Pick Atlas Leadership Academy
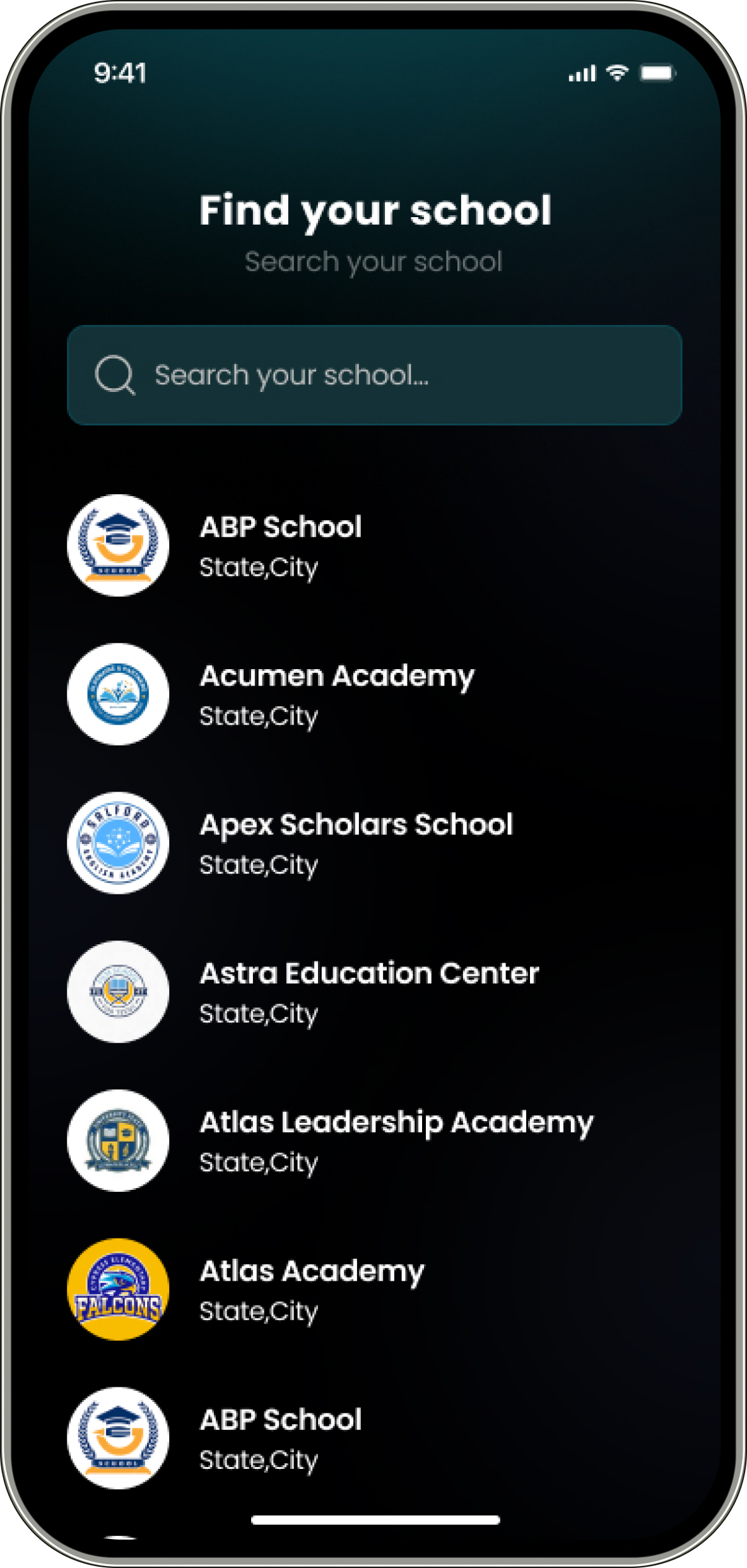The height and width of the screenshot is (1568, 747). tap(374, 1141)
